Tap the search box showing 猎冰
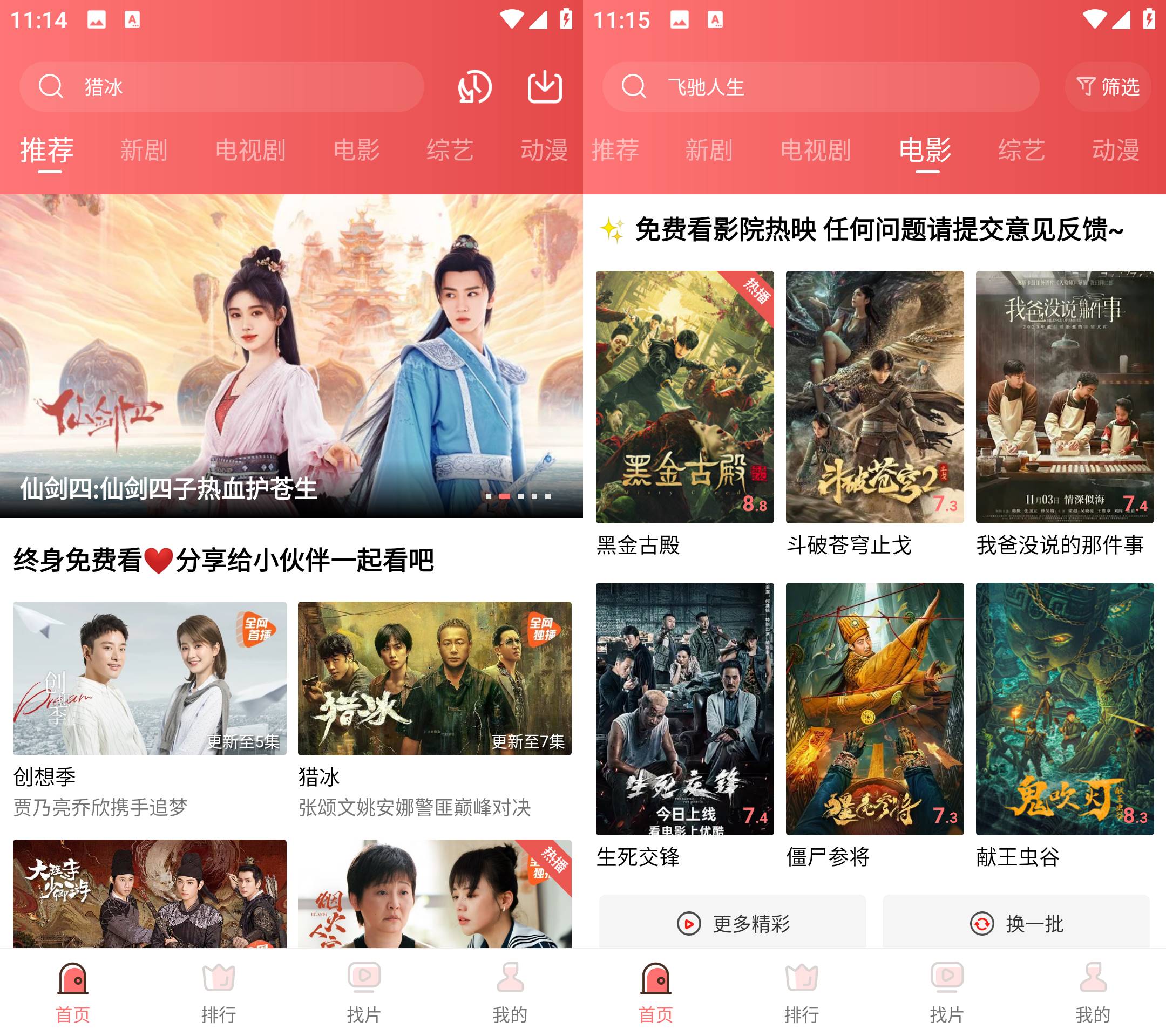Screen dimensions: 1166x1036 pos(221,87)
